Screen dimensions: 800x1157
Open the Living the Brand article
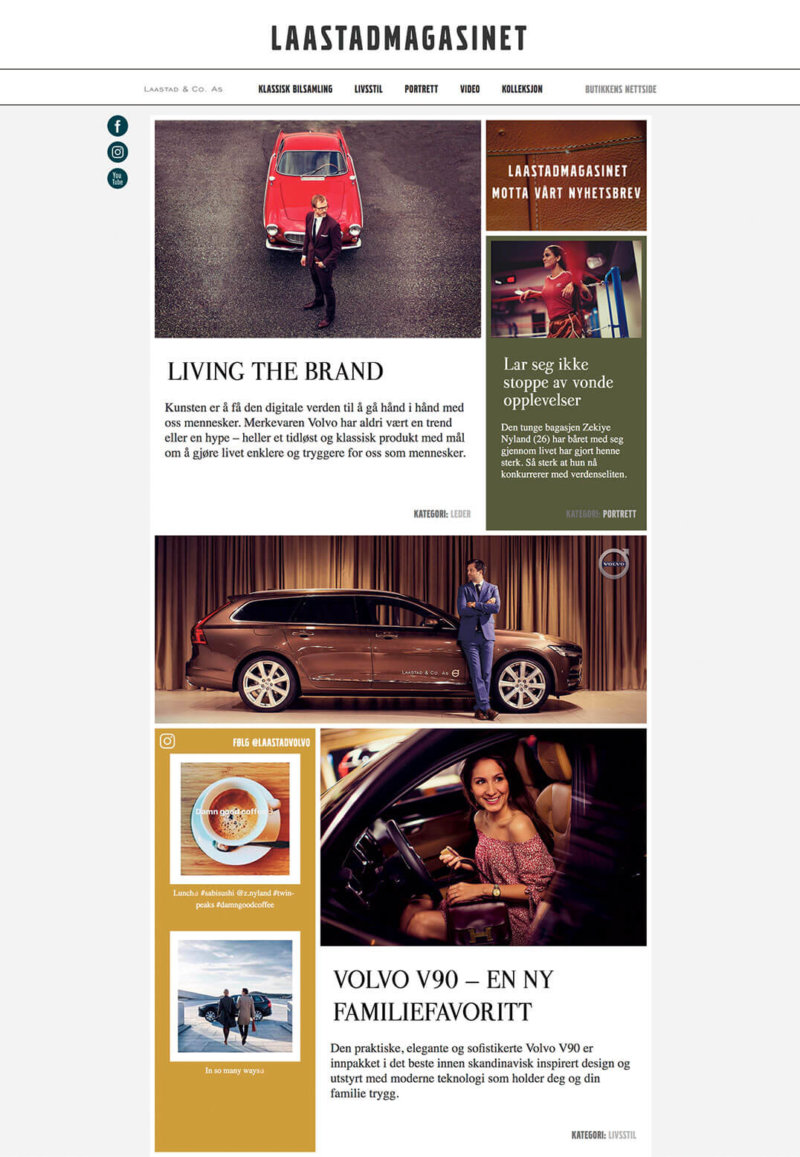pyautogui.click(x=275, y=372)
